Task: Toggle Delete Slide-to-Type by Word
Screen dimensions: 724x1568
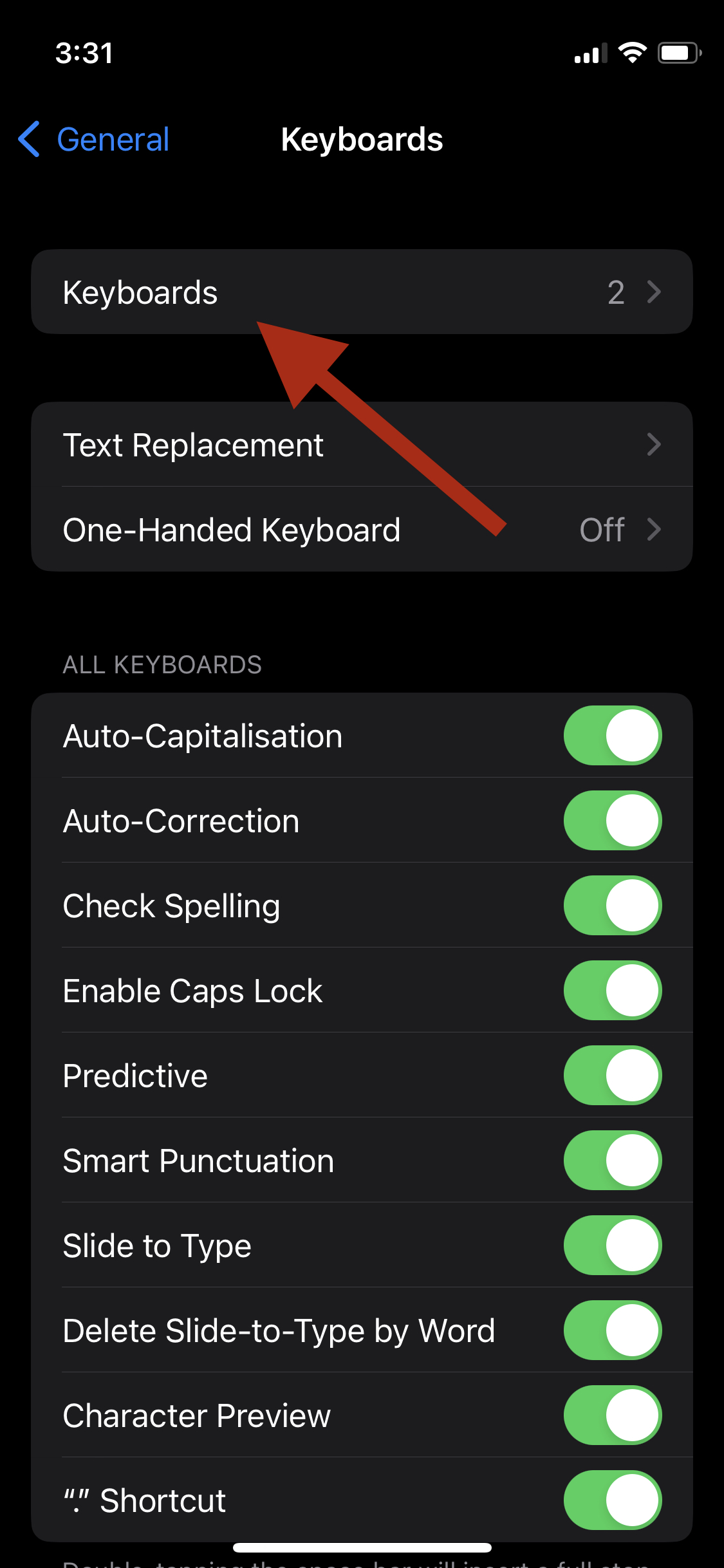Action: (612, 1330)
